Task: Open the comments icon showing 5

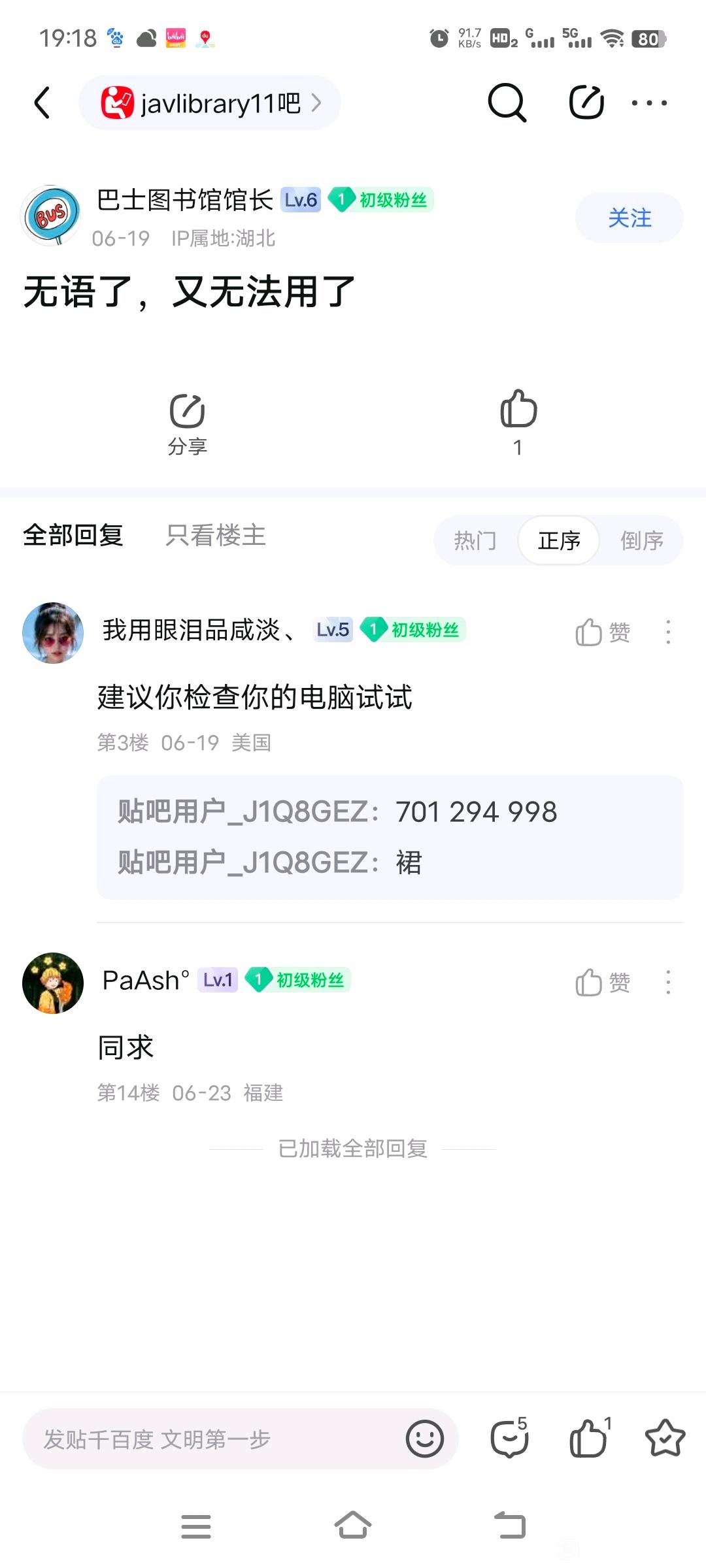Action: point(509,1439)
